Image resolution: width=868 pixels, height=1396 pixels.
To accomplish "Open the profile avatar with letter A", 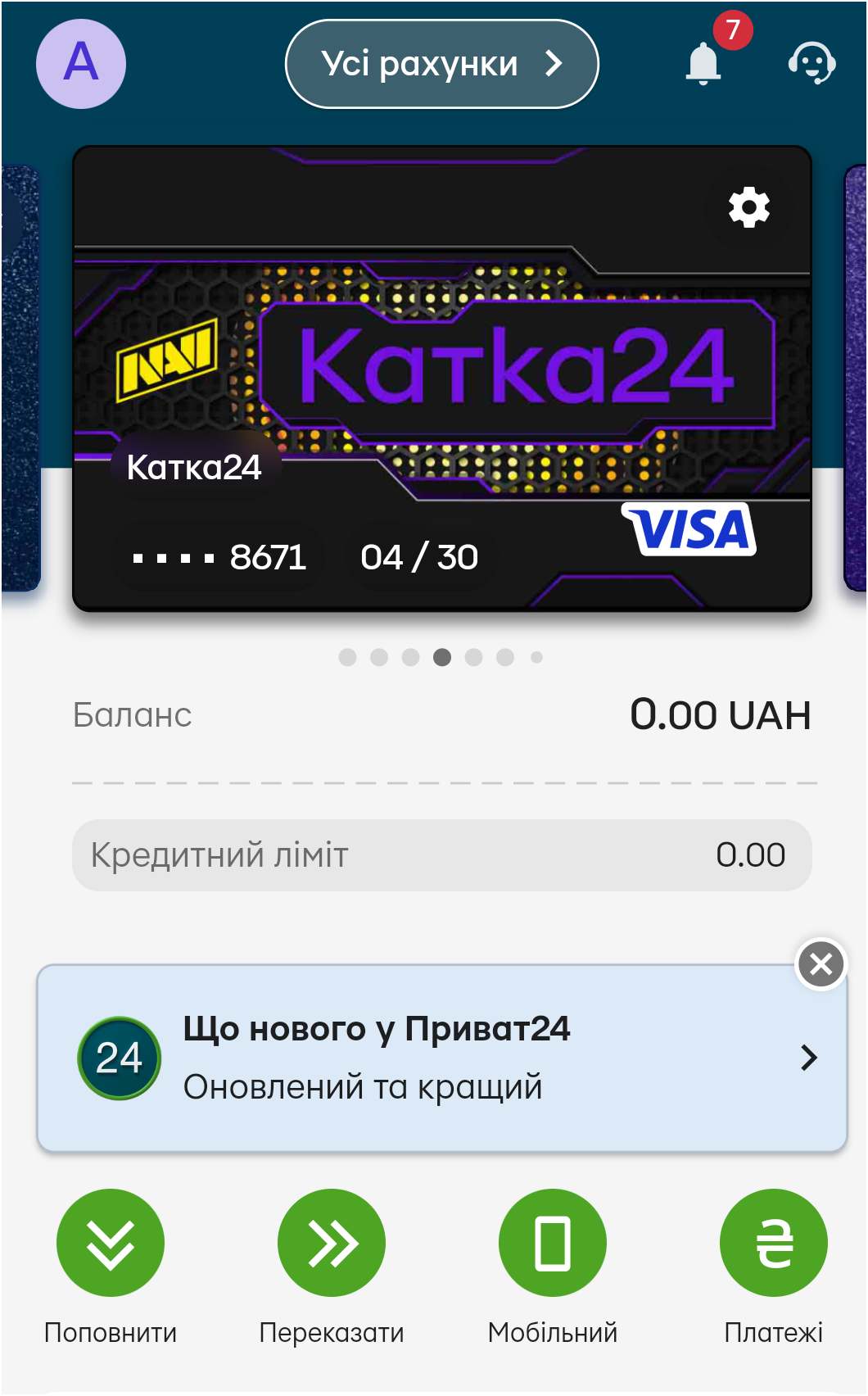I will (81, 64).
